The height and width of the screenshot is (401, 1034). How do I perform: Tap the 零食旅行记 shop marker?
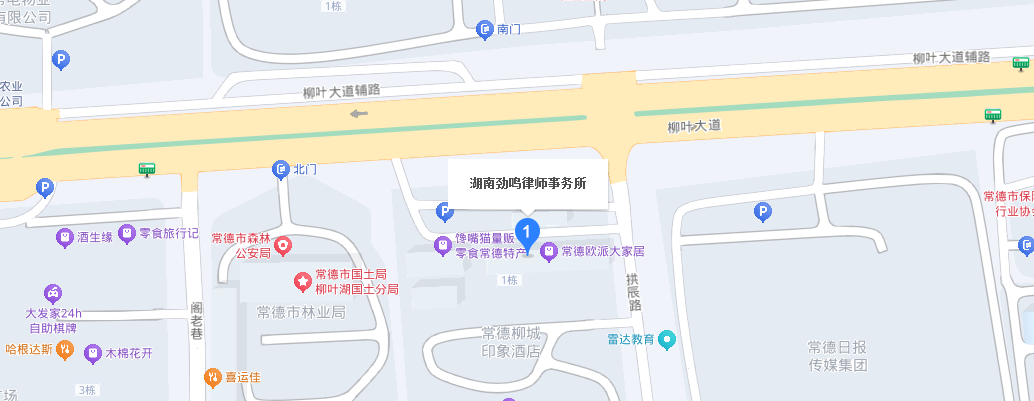click(127, 234)
